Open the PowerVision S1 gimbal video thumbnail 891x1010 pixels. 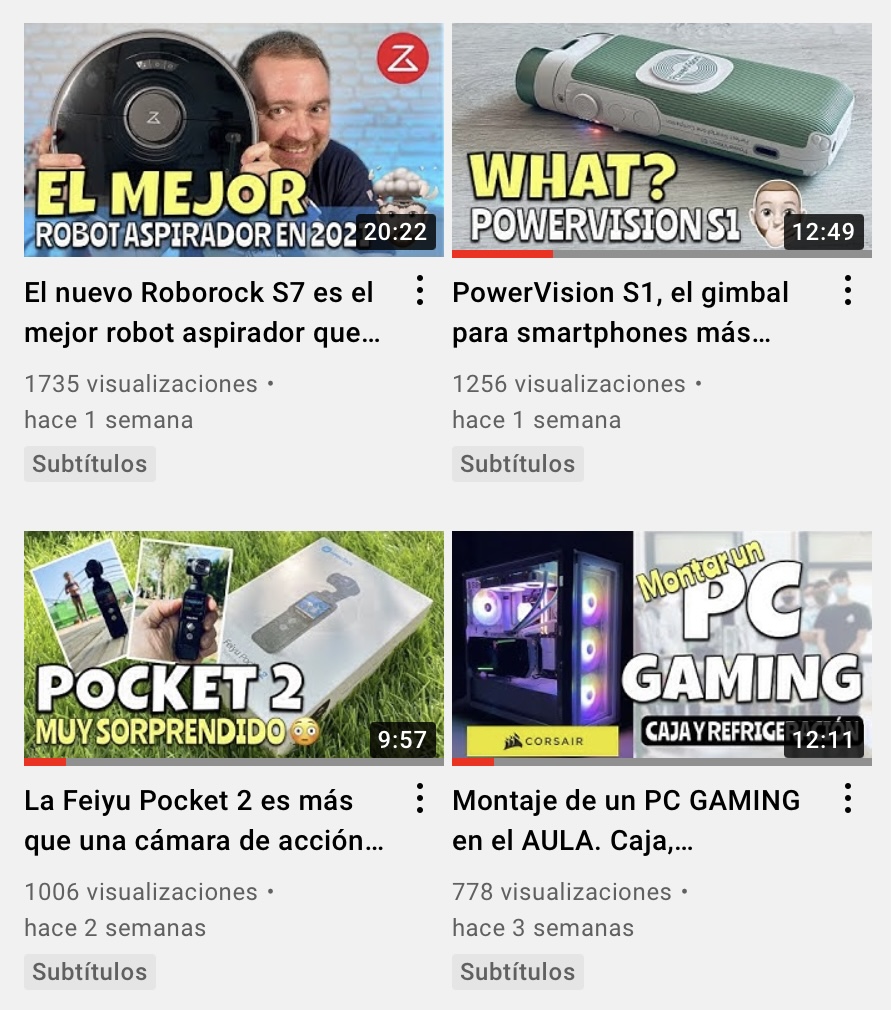(661, 140)
